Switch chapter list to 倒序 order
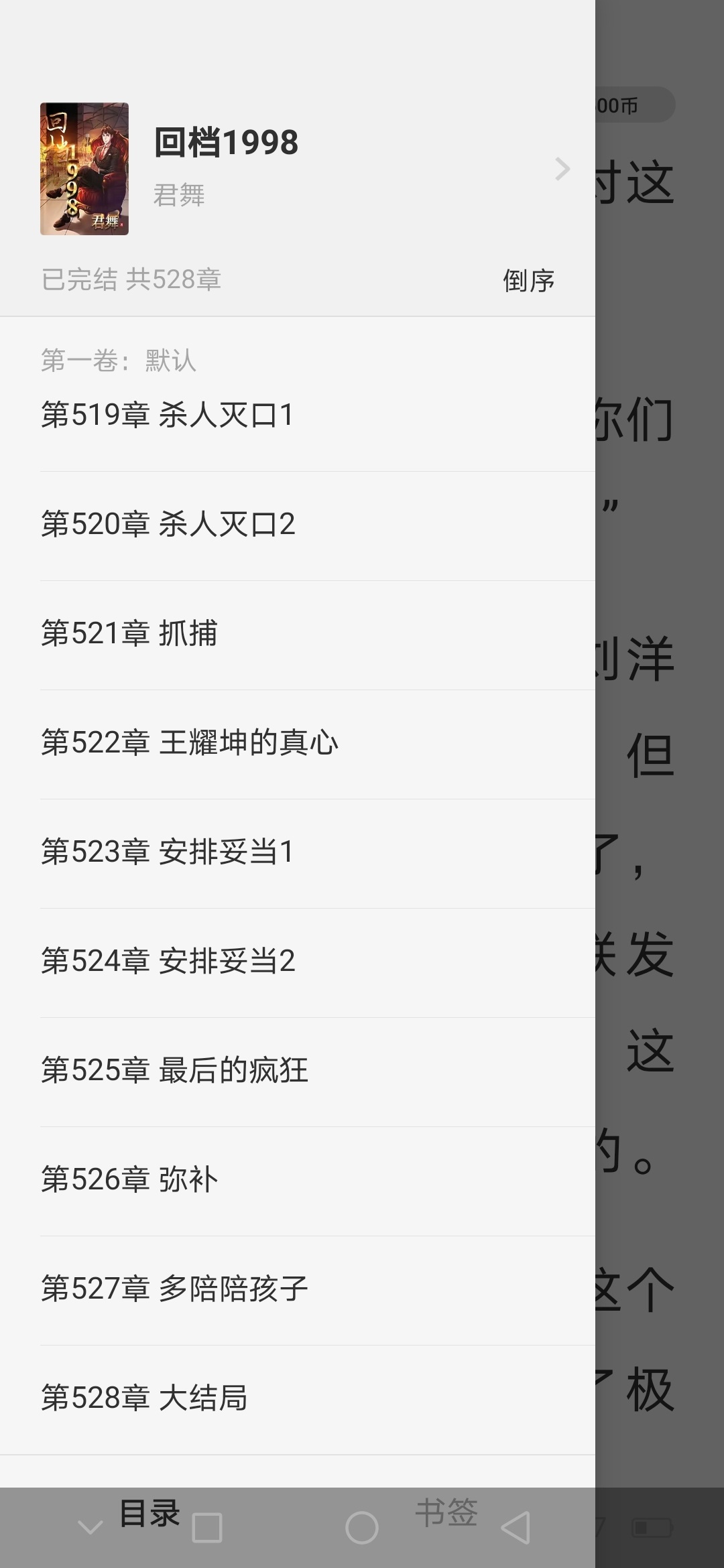Image resolution: width=724 pixels, height=1568 pixels. coord(528,280)
